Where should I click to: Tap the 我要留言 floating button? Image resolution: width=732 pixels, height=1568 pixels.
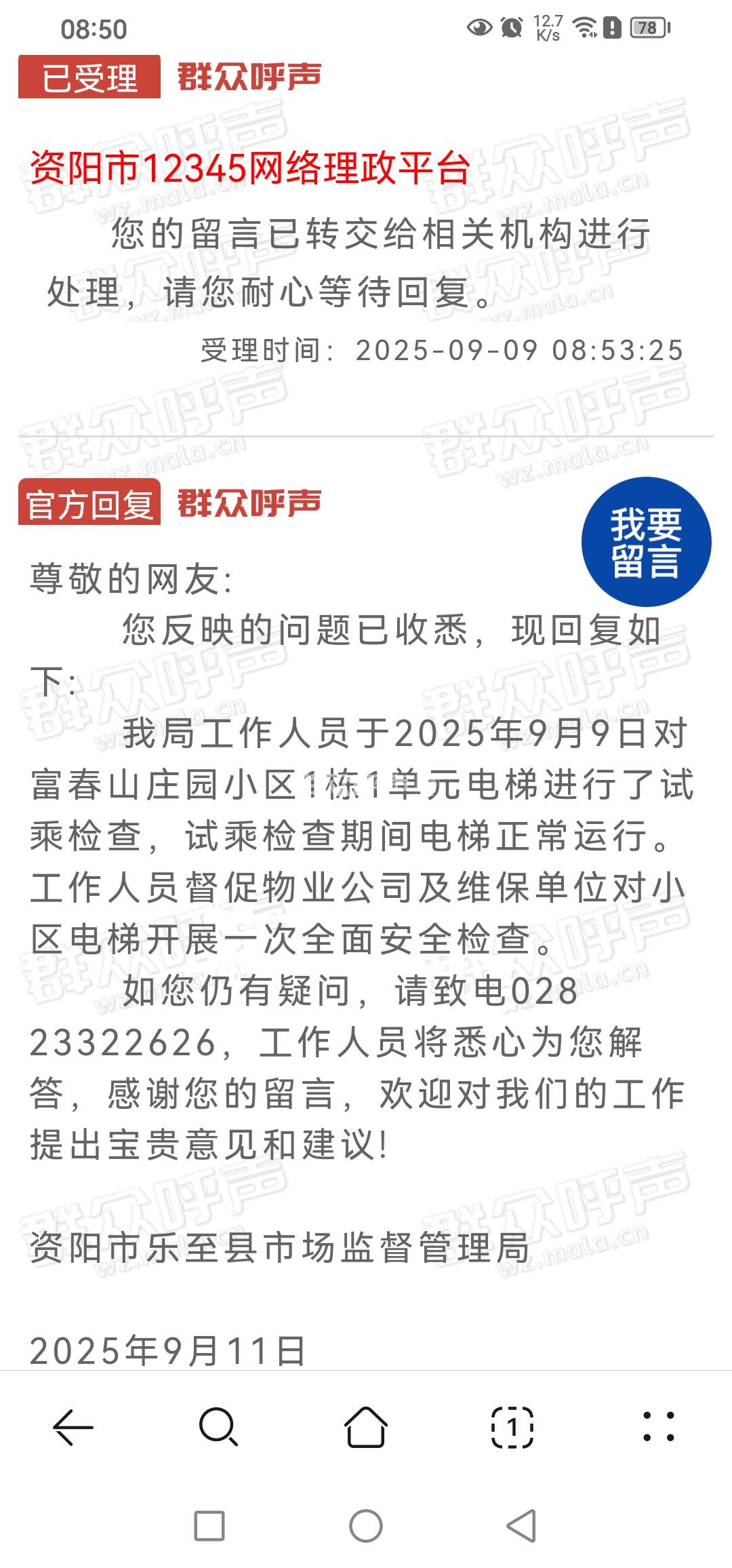pyautogui.click(x=646, y=542)
